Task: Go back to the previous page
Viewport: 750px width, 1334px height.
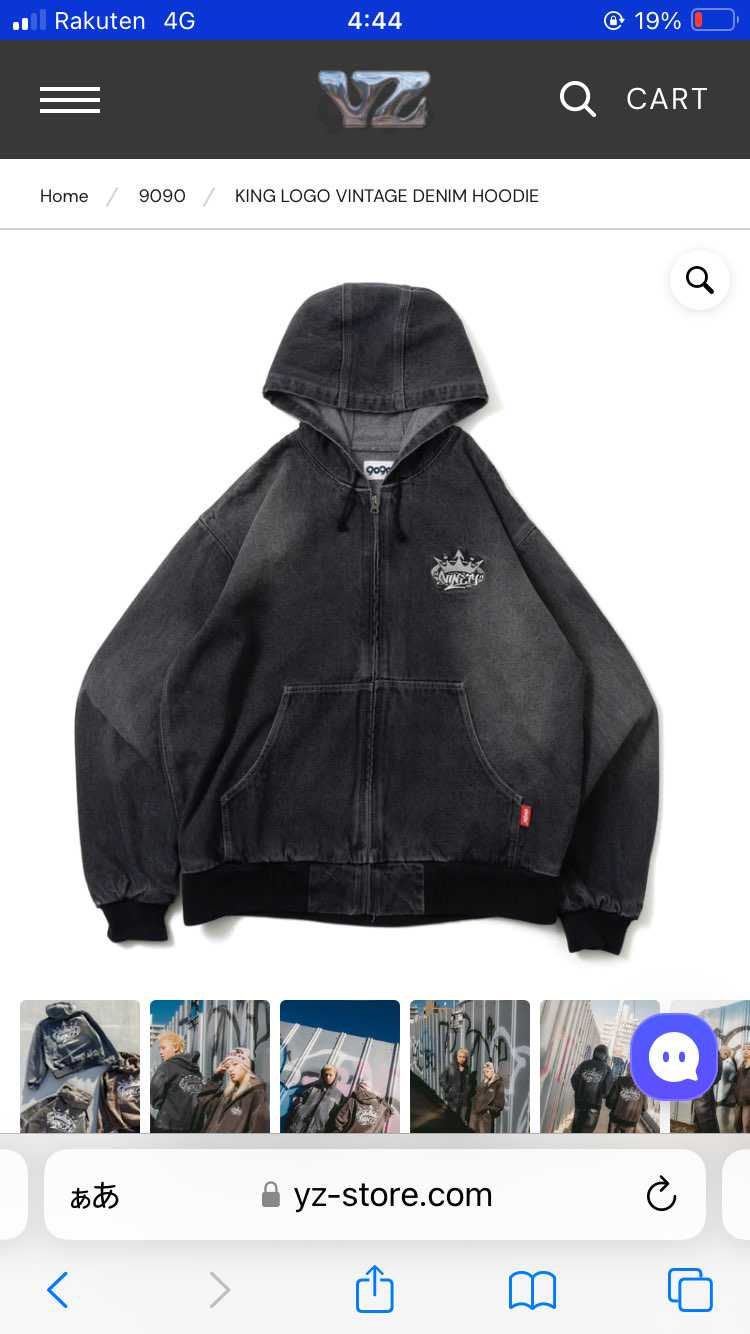Action: (58, 1290)
